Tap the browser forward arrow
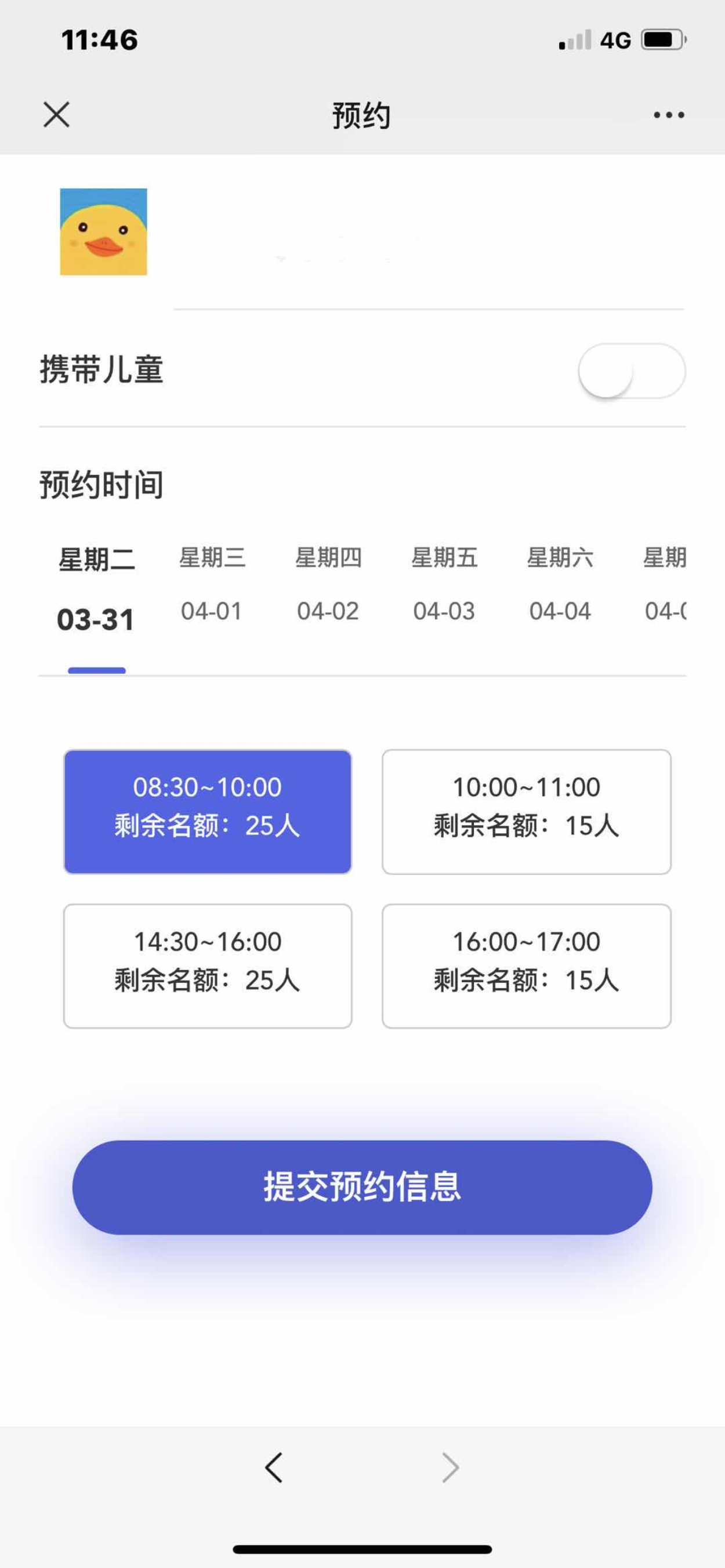This screenshot has height=1568, width=725. [450, 1467]
